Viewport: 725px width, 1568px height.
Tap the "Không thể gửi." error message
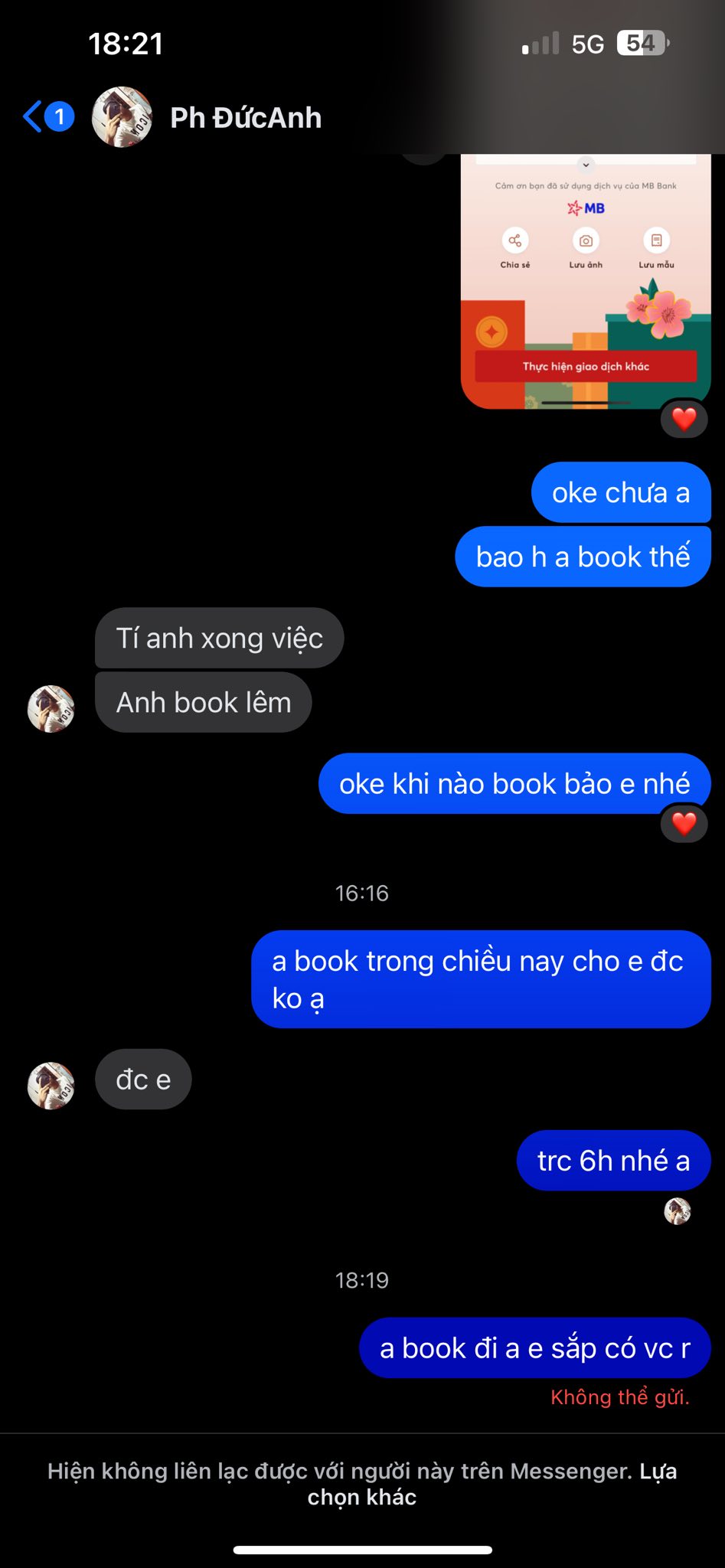[620, 1397]
